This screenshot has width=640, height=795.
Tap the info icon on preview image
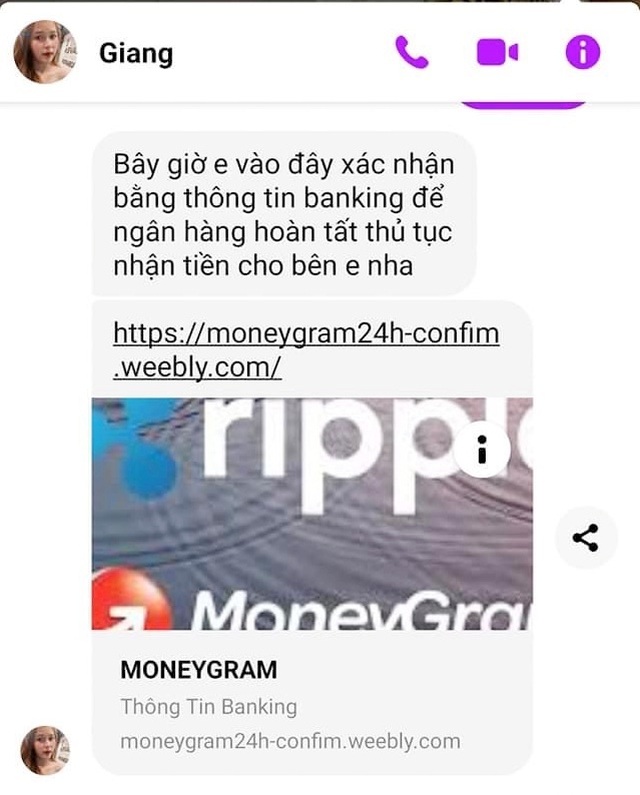(482, 450)
